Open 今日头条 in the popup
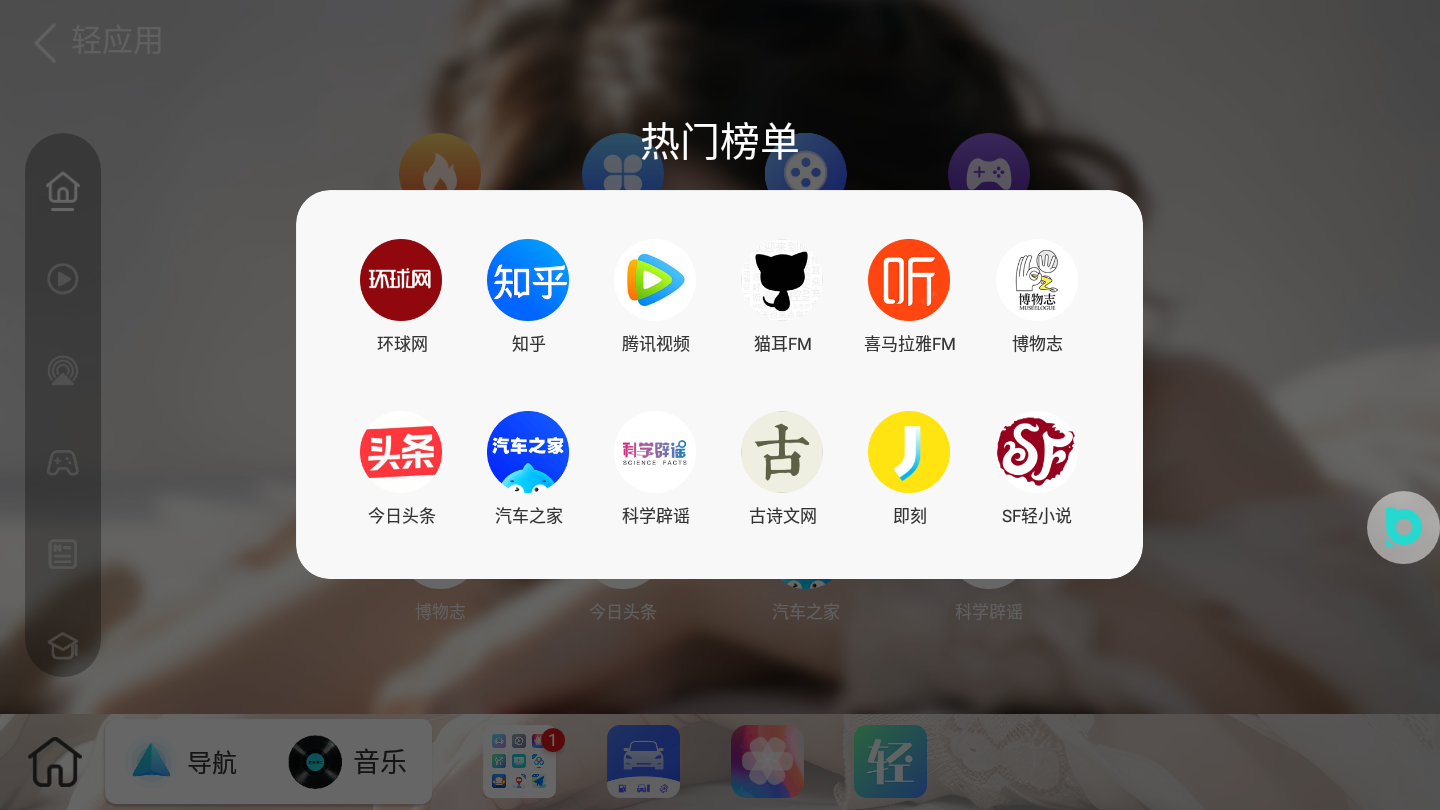 click(401, 453)
